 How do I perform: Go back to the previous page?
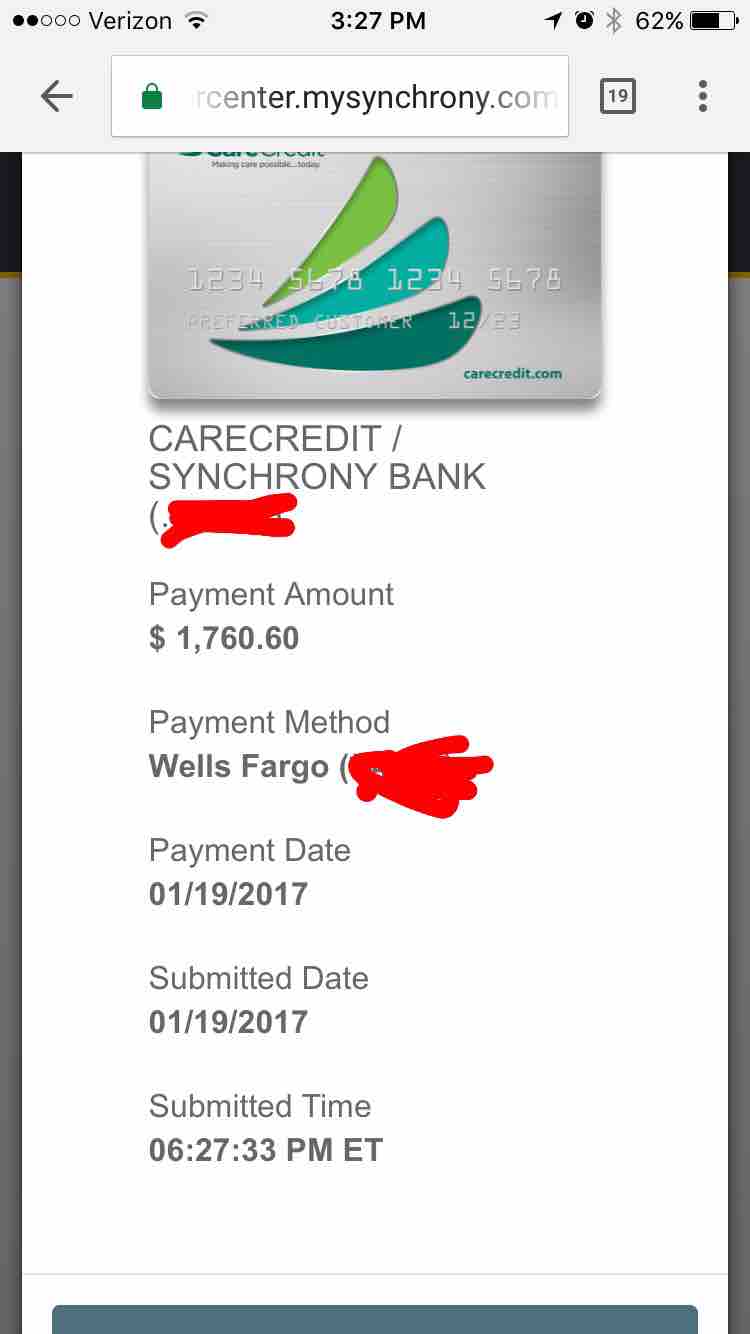pyautogui.click(x=57, y=97)
